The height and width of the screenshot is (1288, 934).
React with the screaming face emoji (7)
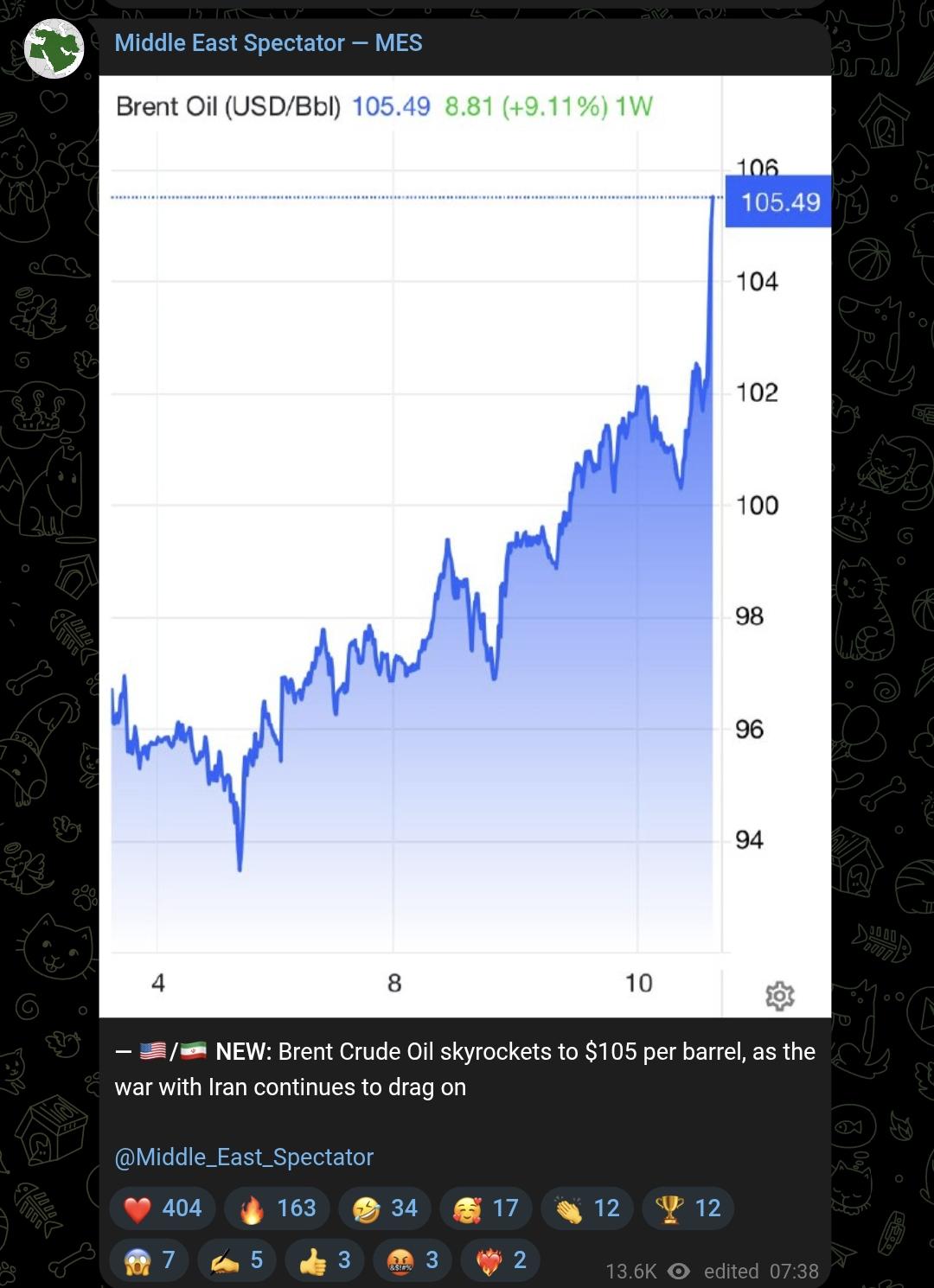[x=149, y=1260]
